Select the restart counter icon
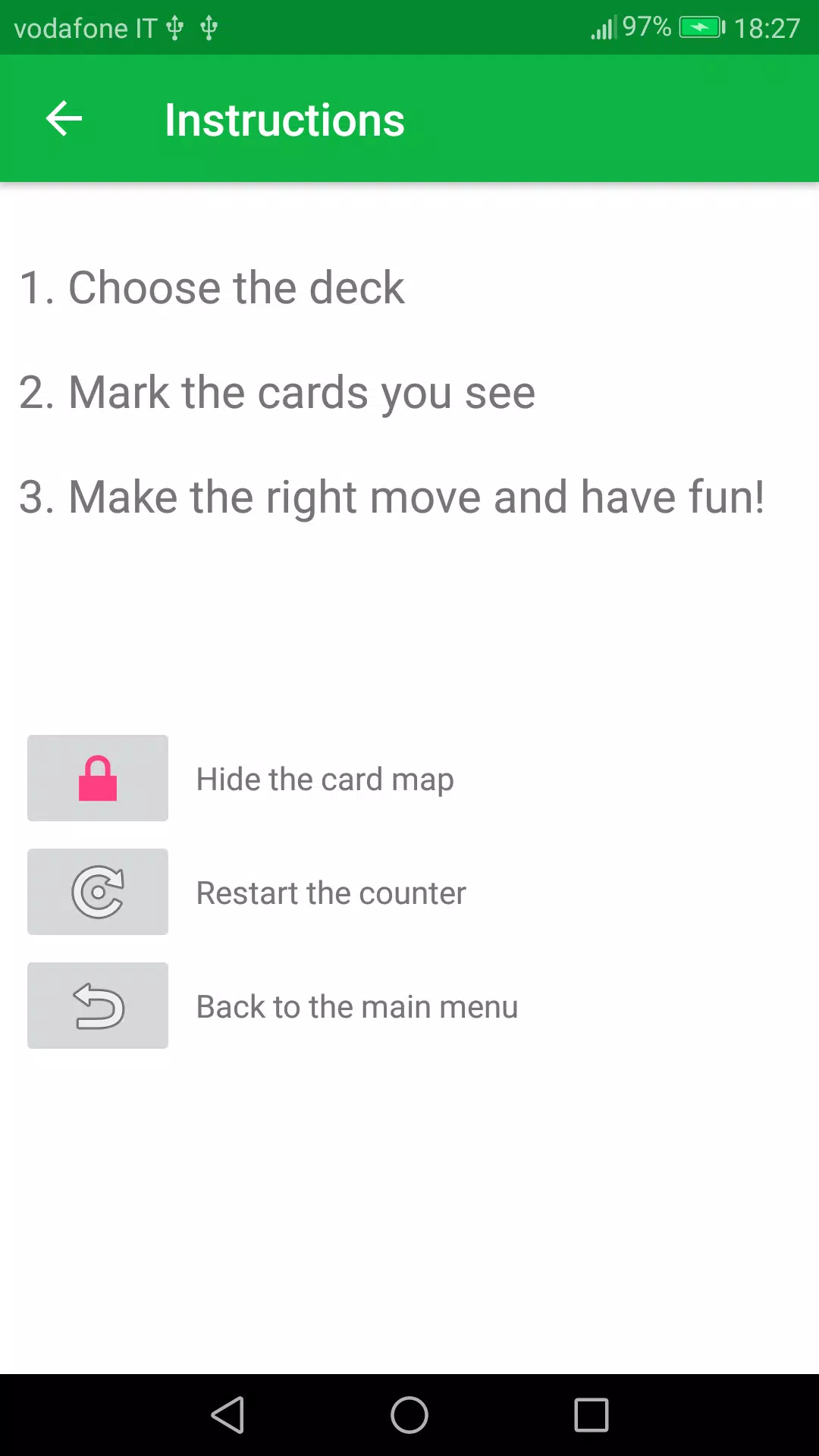This screenshot has width=819, height=1456. tap(97, 892)
